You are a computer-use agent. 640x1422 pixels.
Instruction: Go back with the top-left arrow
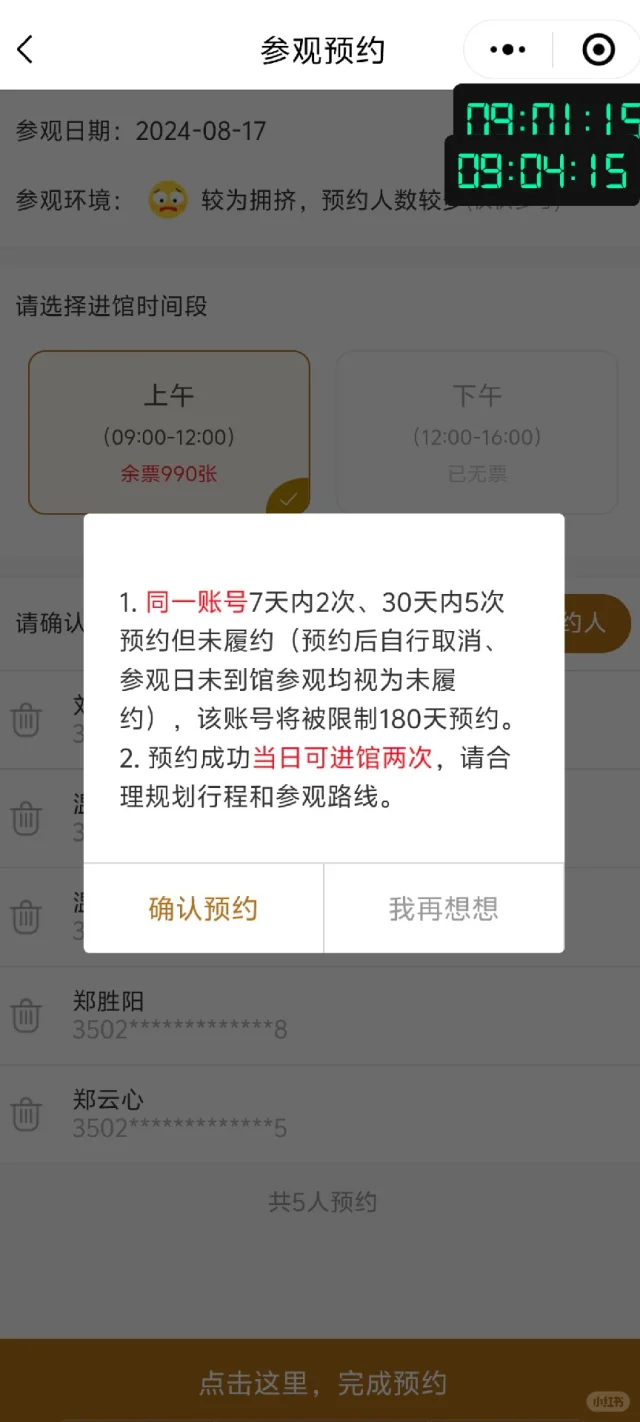pyautogui.click(x=26, y=49)
